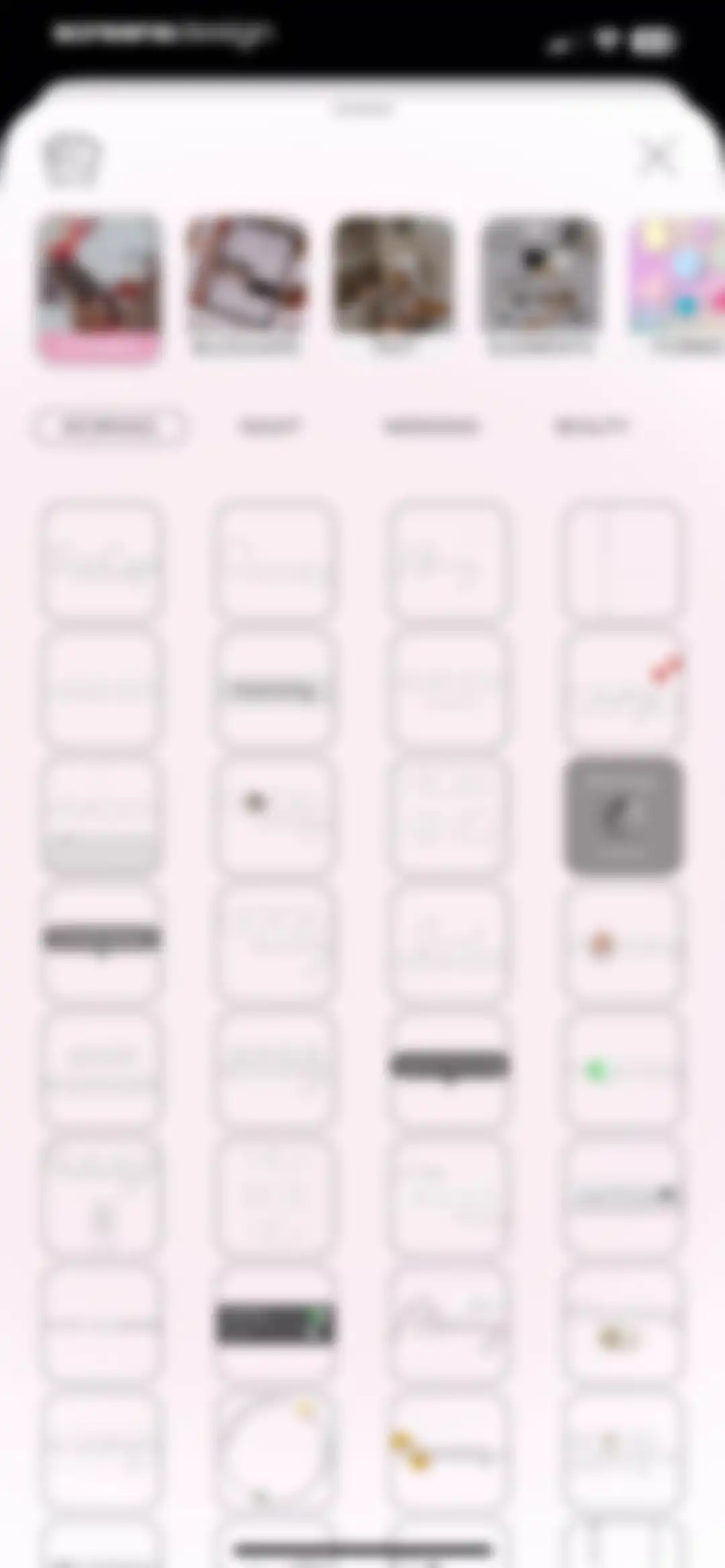Viewport: 725px width, 1568px height.
Task: Select the pink-highlighted sticker pack thumbnail
Action: pos(99,289)
